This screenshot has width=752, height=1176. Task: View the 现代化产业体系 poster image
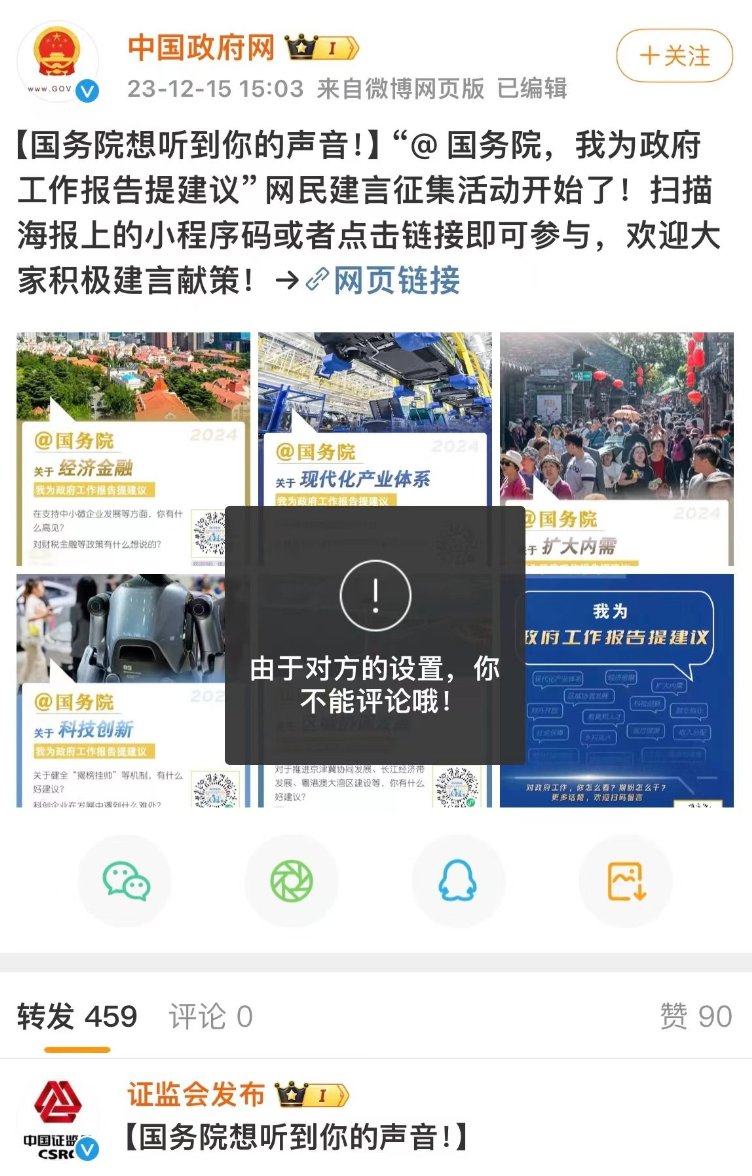pos(375,420)
